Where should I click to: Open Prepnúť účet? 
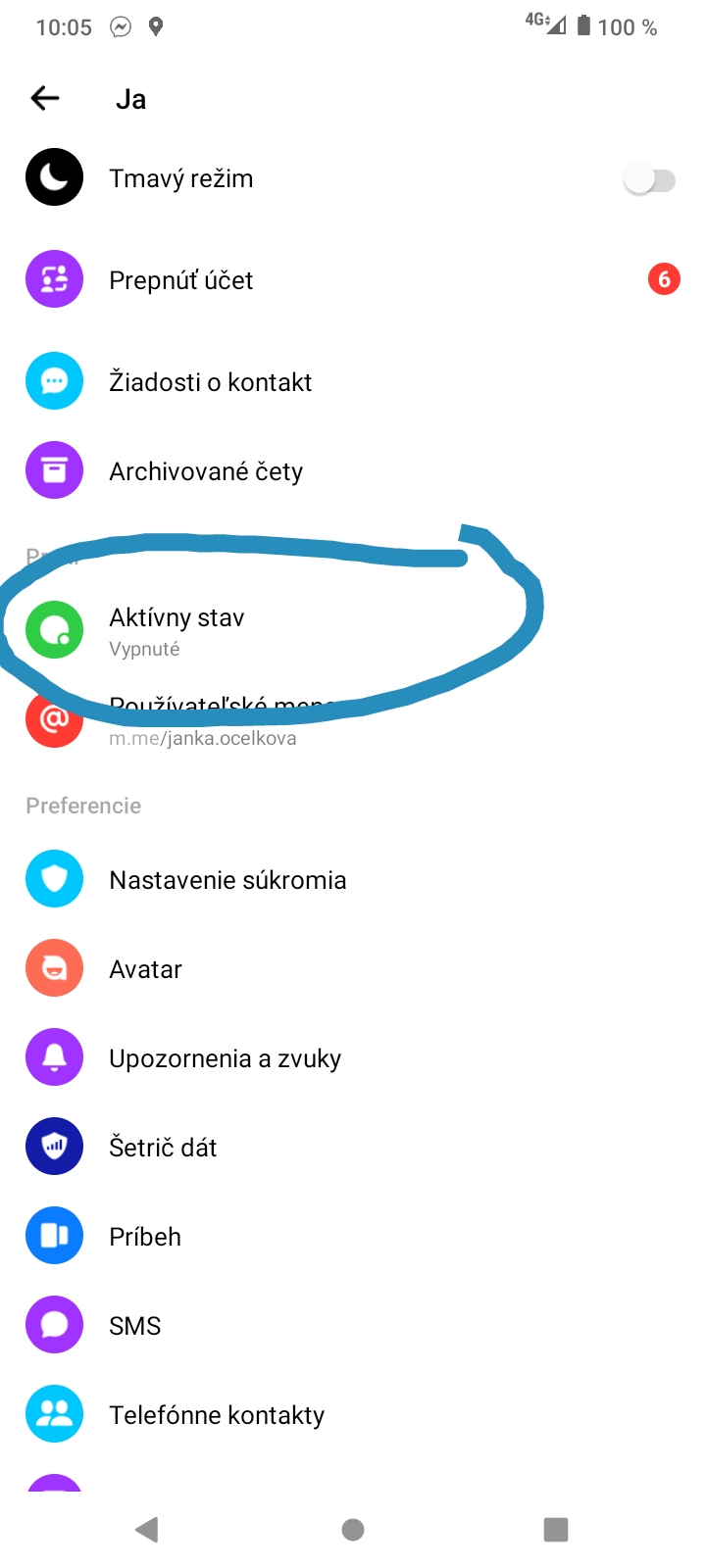coord(181,280)
